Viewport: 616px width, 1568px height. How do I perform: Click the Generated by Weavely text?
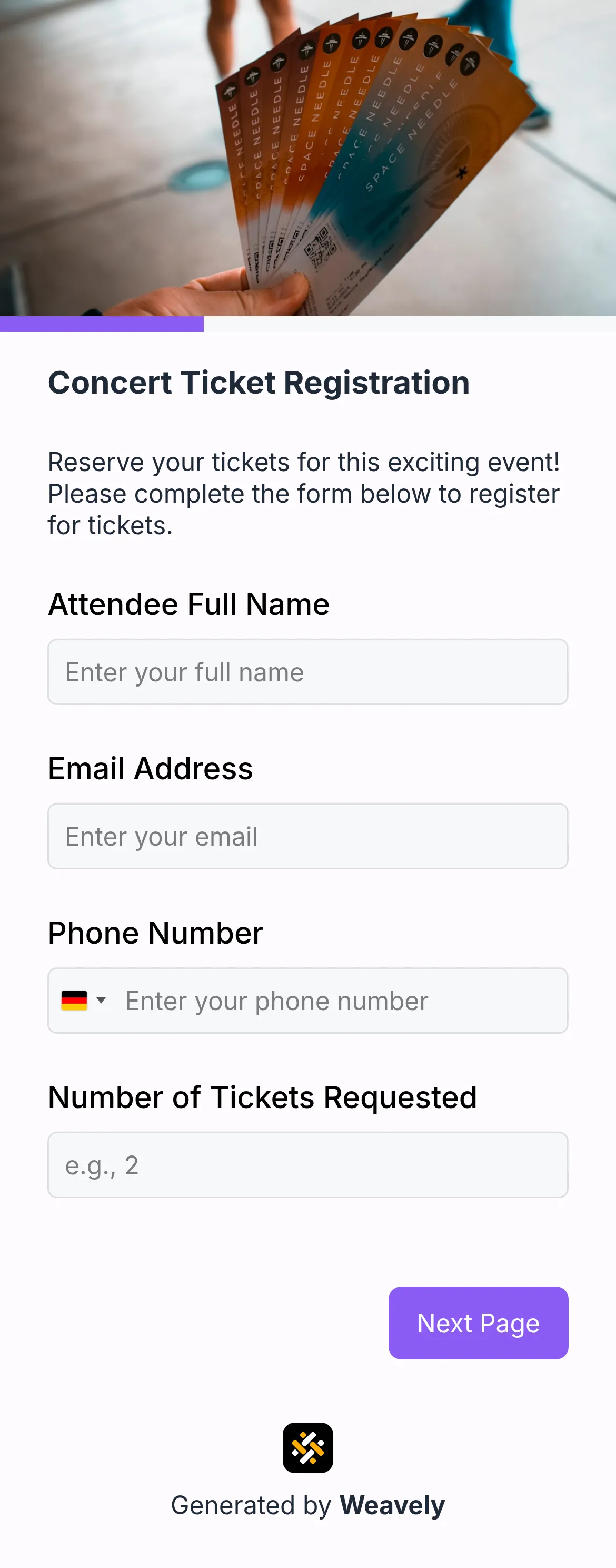(307, 1506)
